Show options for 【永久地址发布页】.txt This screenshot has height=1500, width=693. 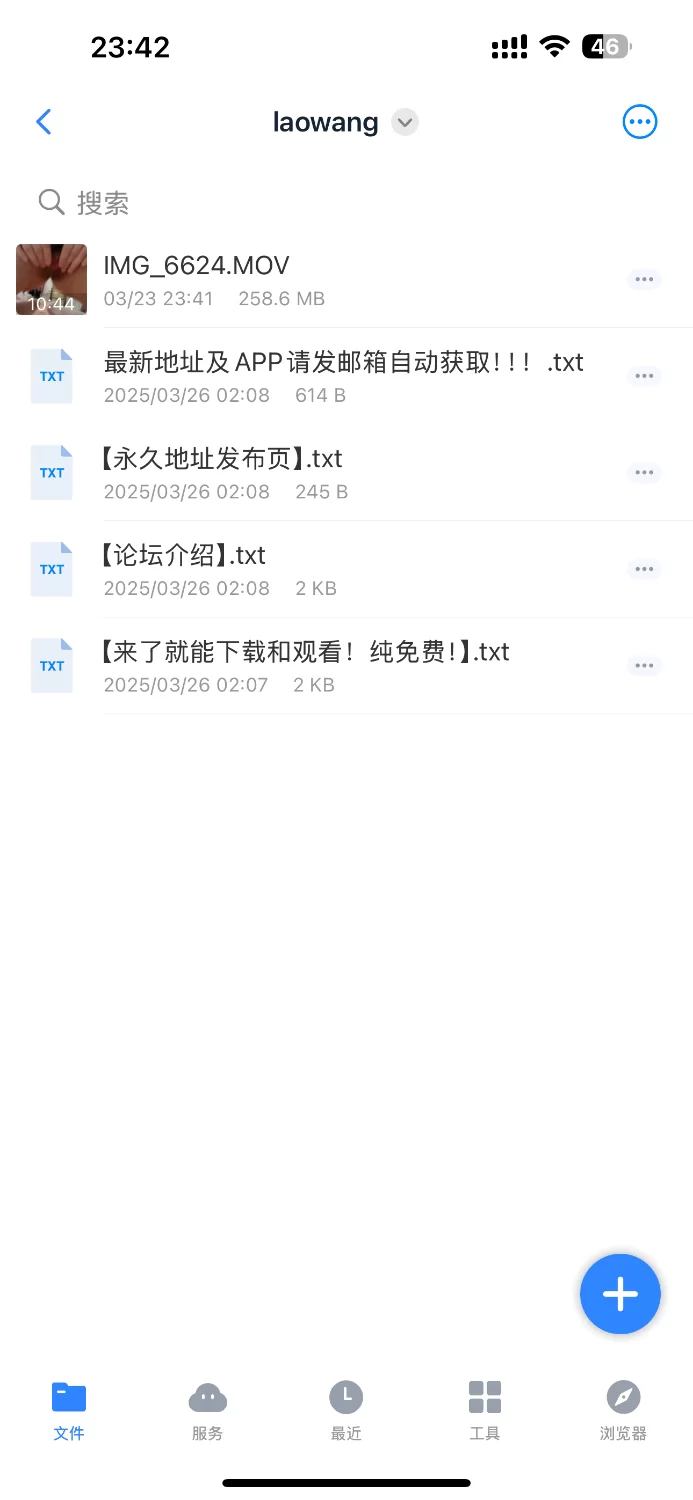(x=644, y=473)
